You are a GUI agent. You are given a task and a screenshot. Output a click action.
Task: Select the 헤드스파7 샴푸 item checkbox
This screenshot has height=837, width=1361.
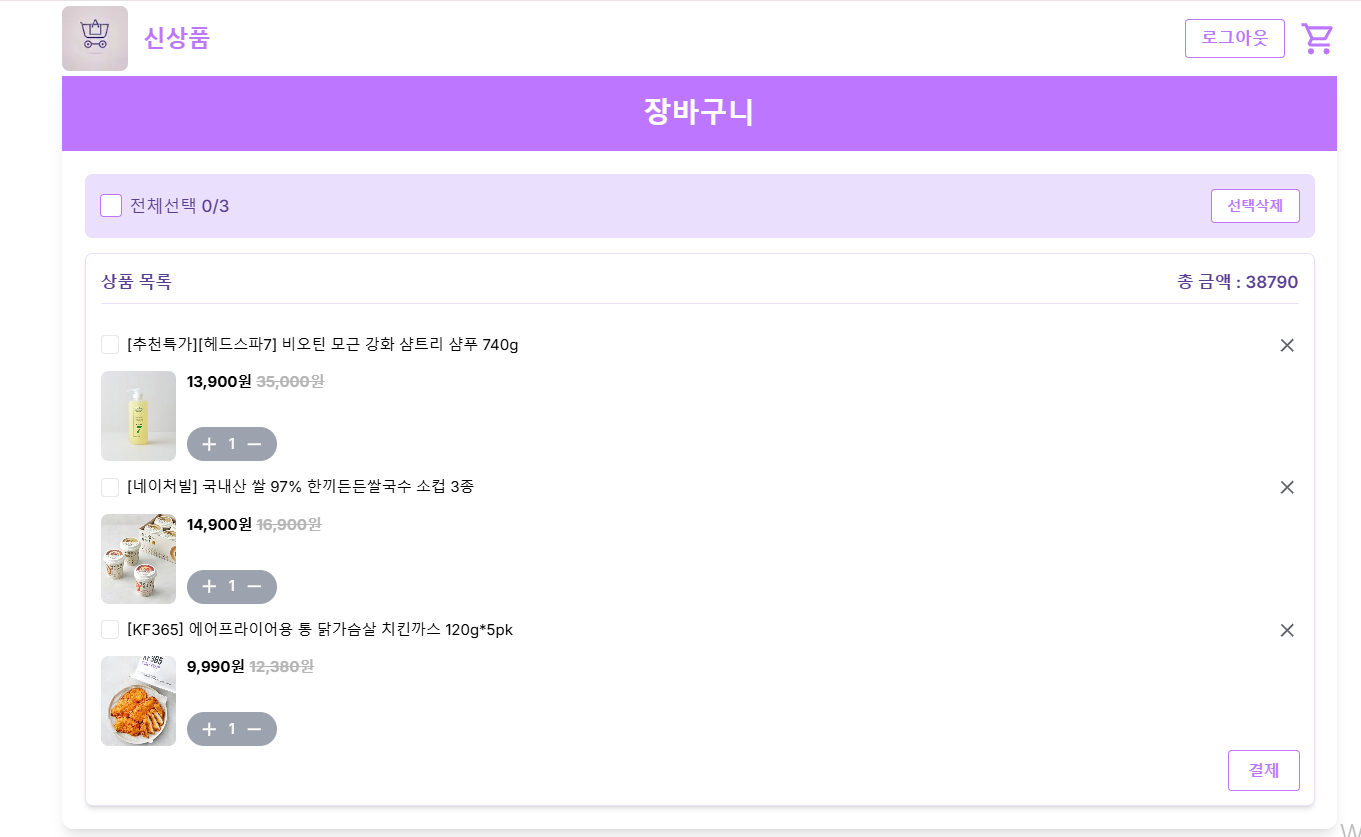(110, 345)
